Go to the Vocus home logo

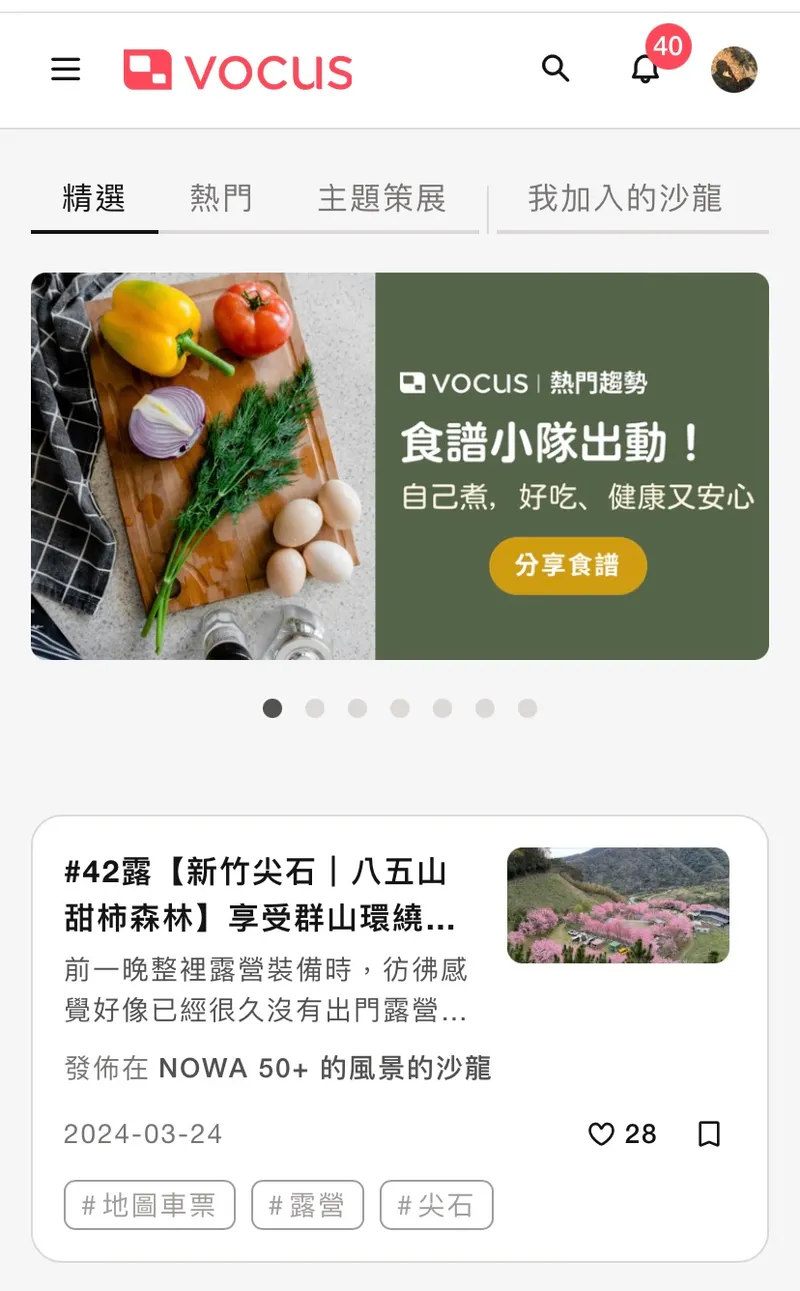pos(238,70)
